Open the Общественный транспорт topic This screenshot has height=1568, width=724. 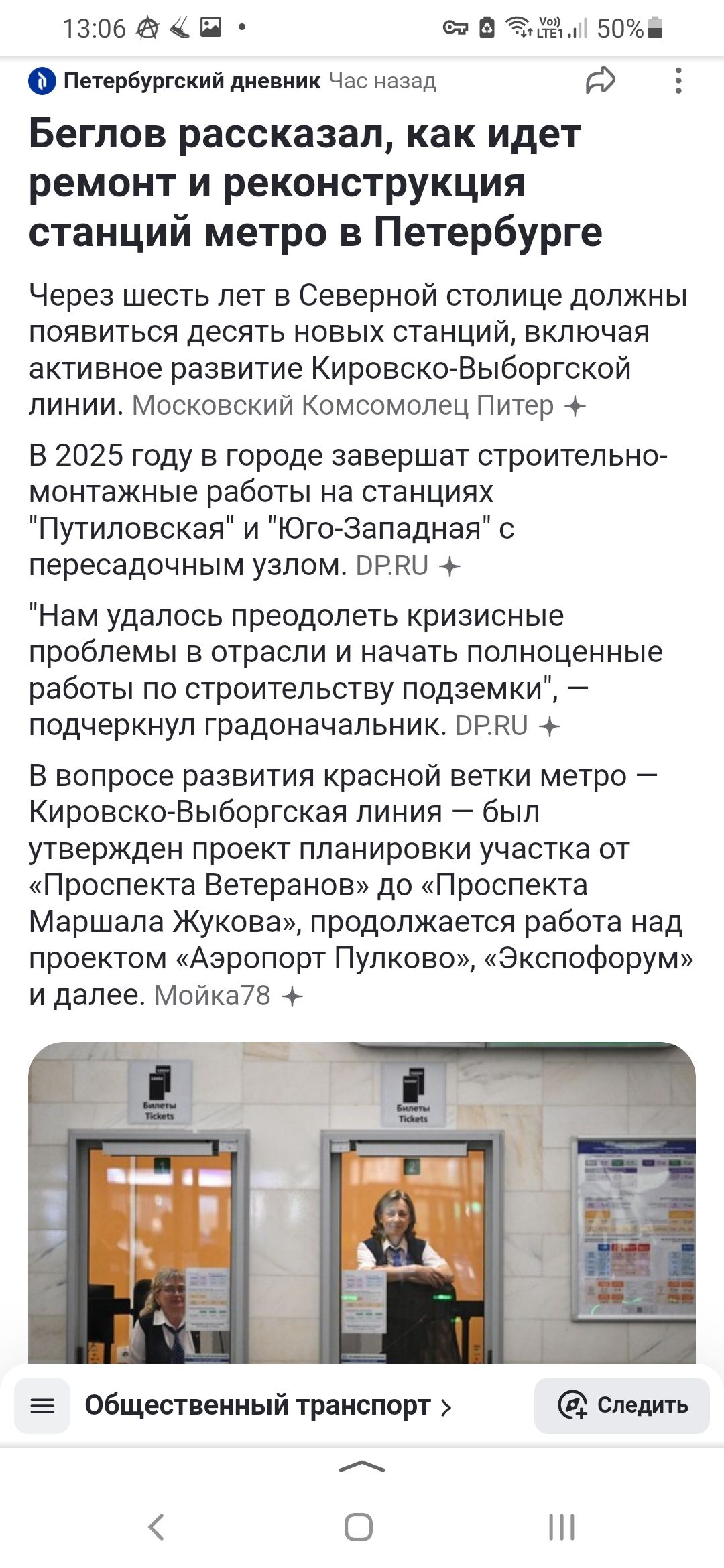268,1406
